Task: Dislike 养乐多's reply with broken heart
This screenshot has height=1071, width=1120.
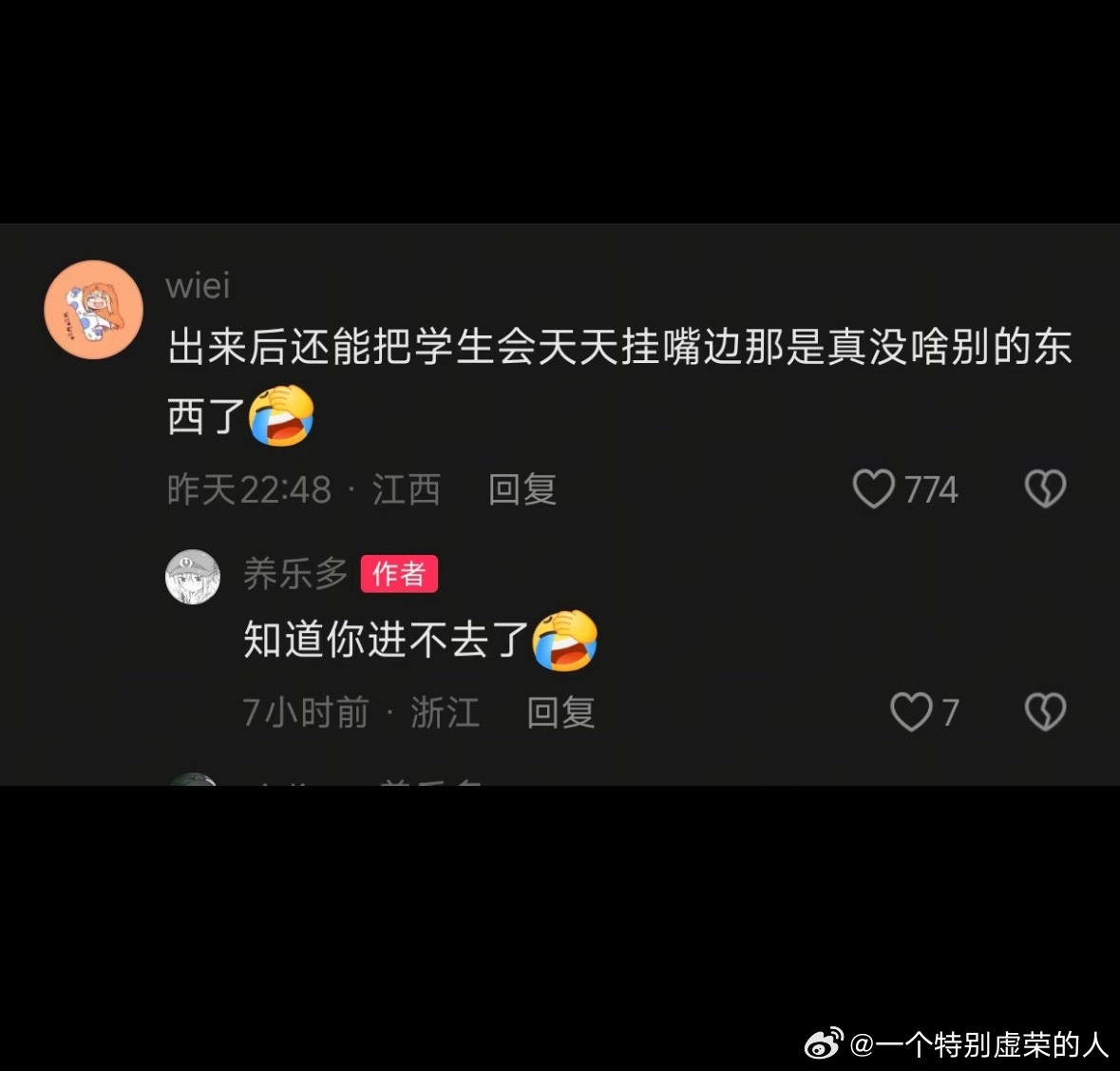Action: pyautogui.click(x=1045, y=712)
